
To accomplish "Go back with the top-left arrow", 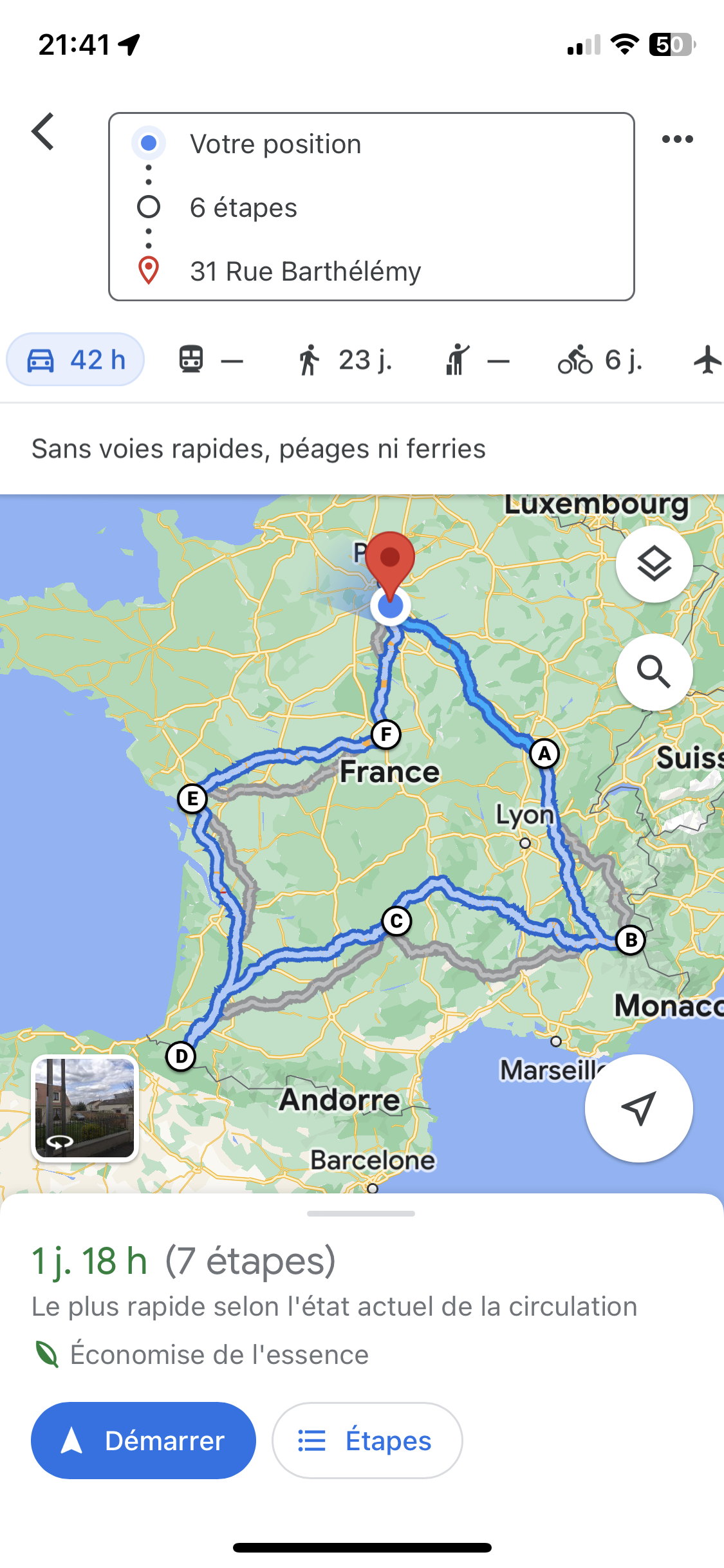I will [43, 132].
